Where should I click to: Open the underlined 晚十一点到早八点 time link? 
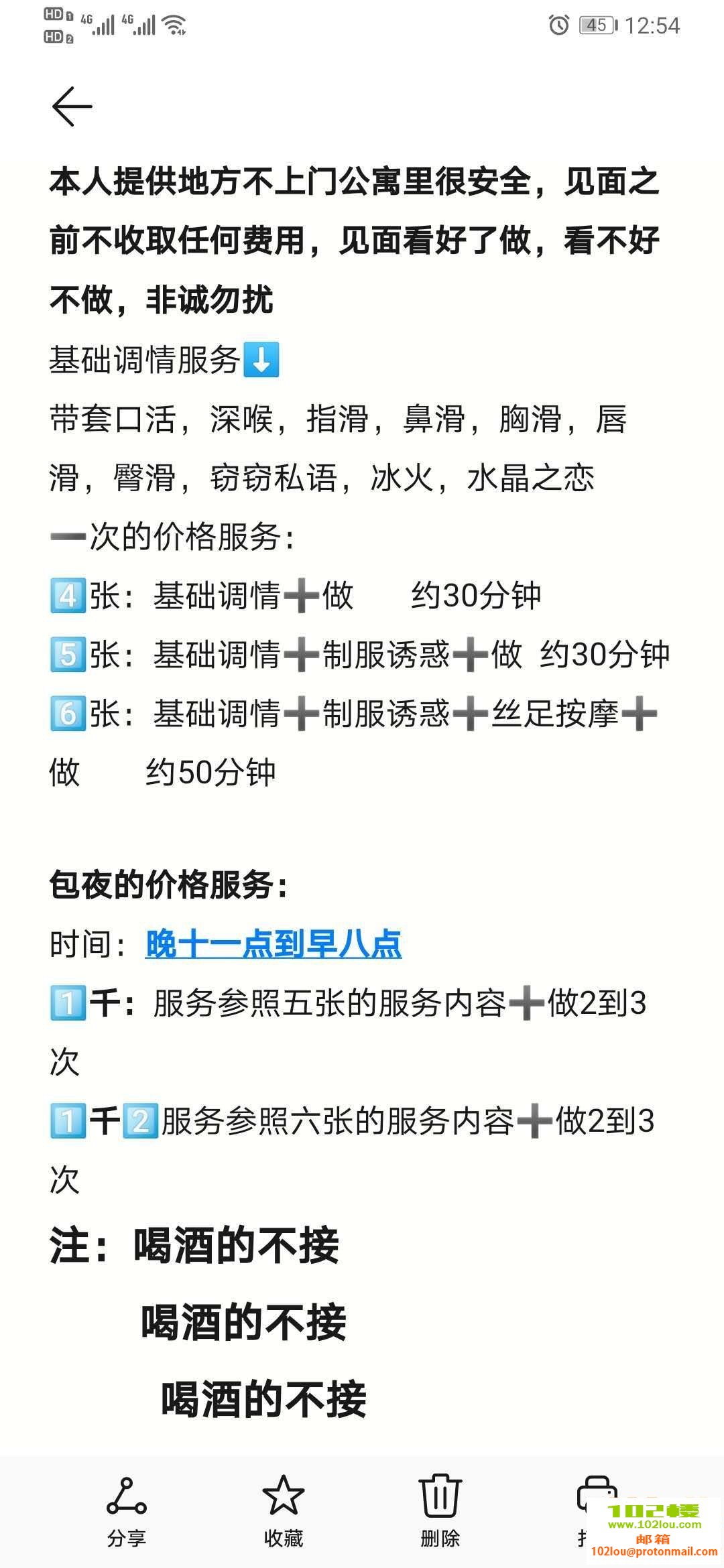[x=274, y=944]
